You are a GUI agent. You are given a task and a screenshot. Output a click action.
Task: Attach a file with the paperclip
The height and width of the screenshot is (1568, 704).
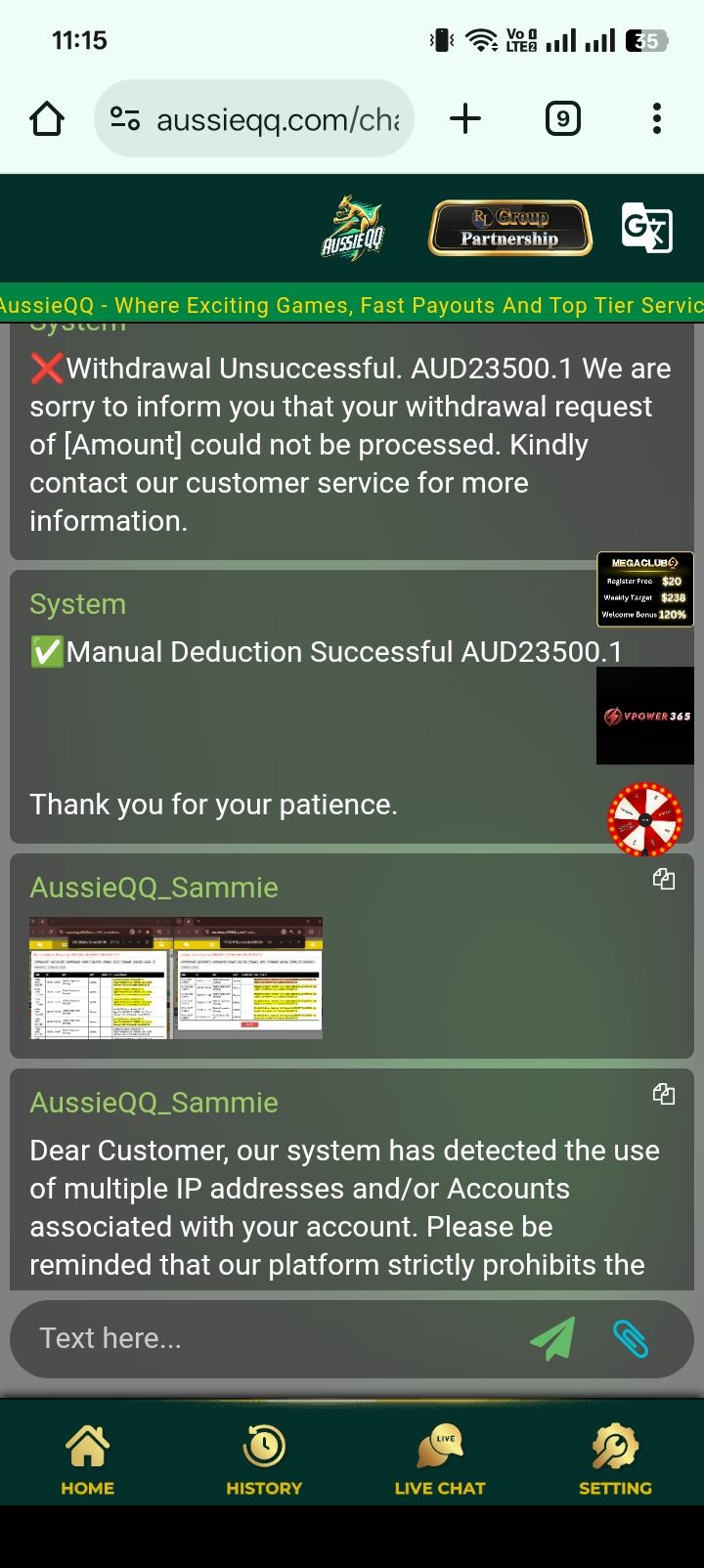coord(631,1338)
